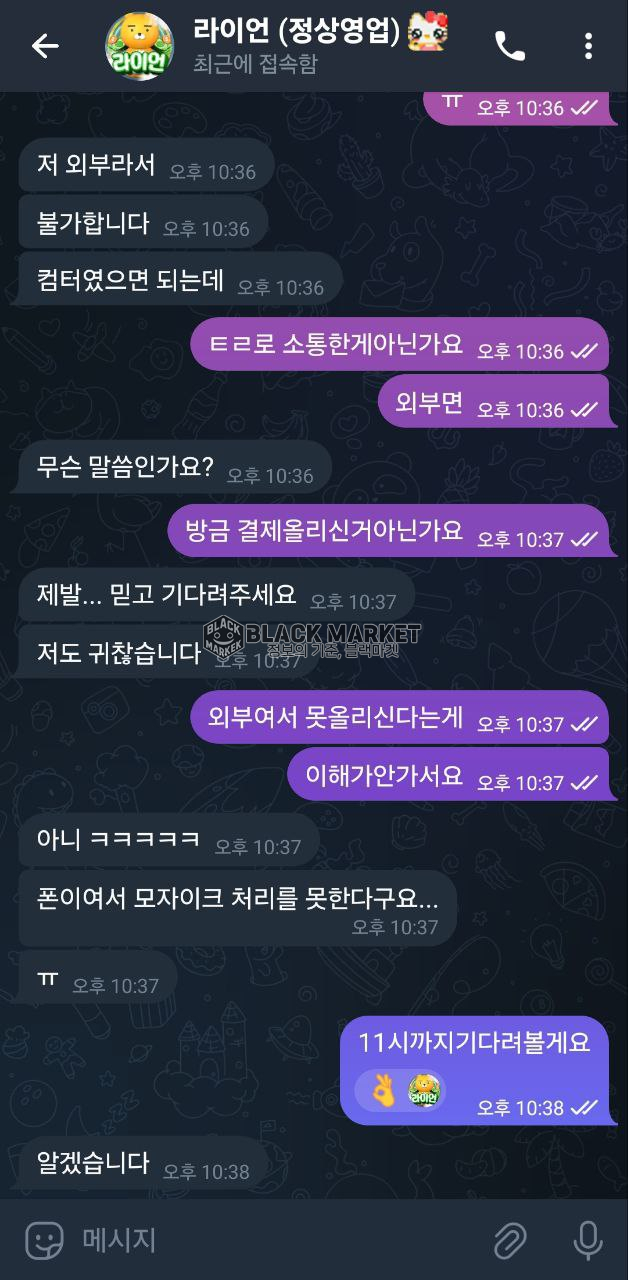Attach a file with the paperclip
The width and height of the screenshot is (628, 1280).
510,1241
